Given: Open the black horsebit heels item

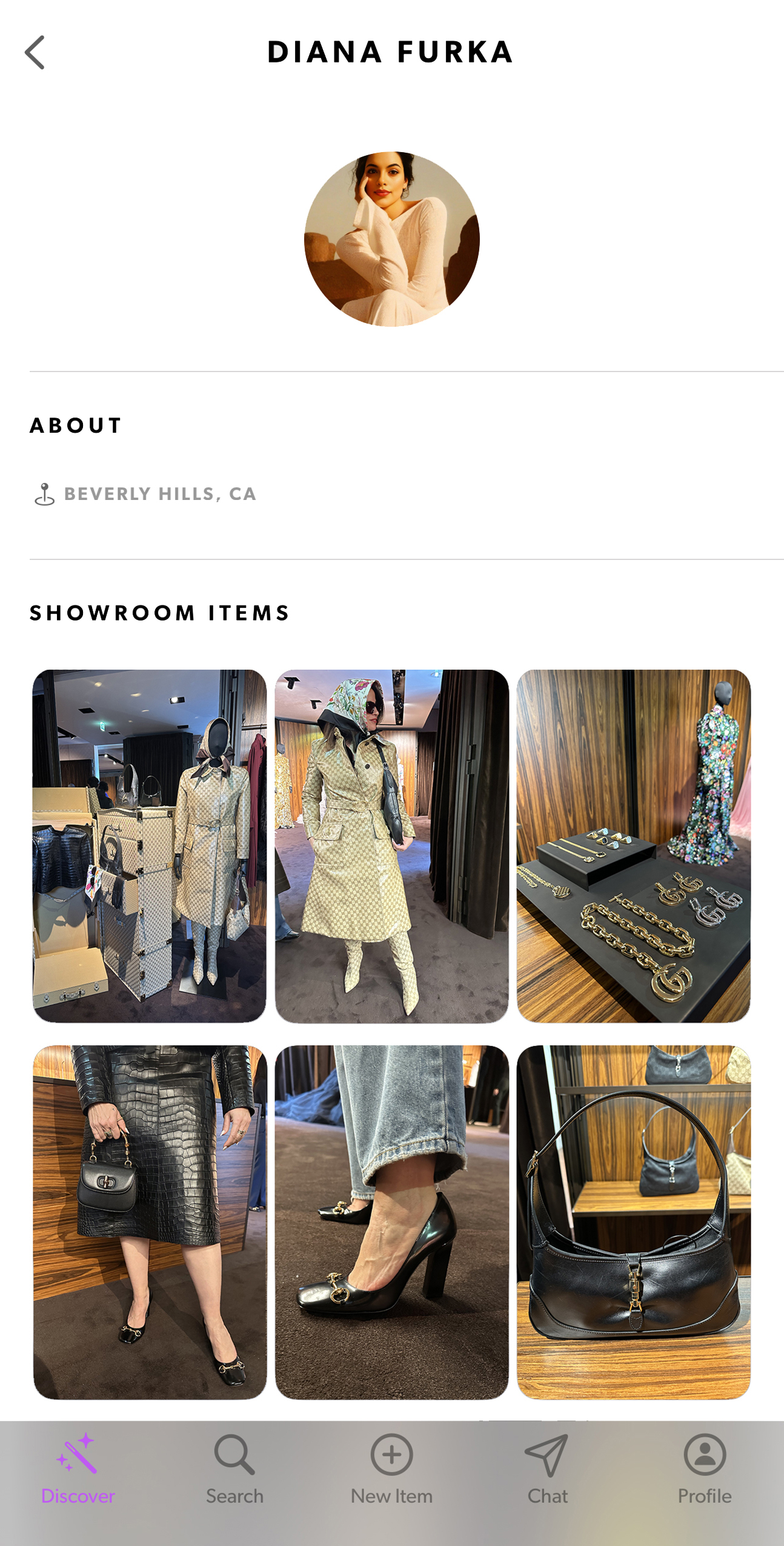Looking at the screenshot, I should 391,1221.
